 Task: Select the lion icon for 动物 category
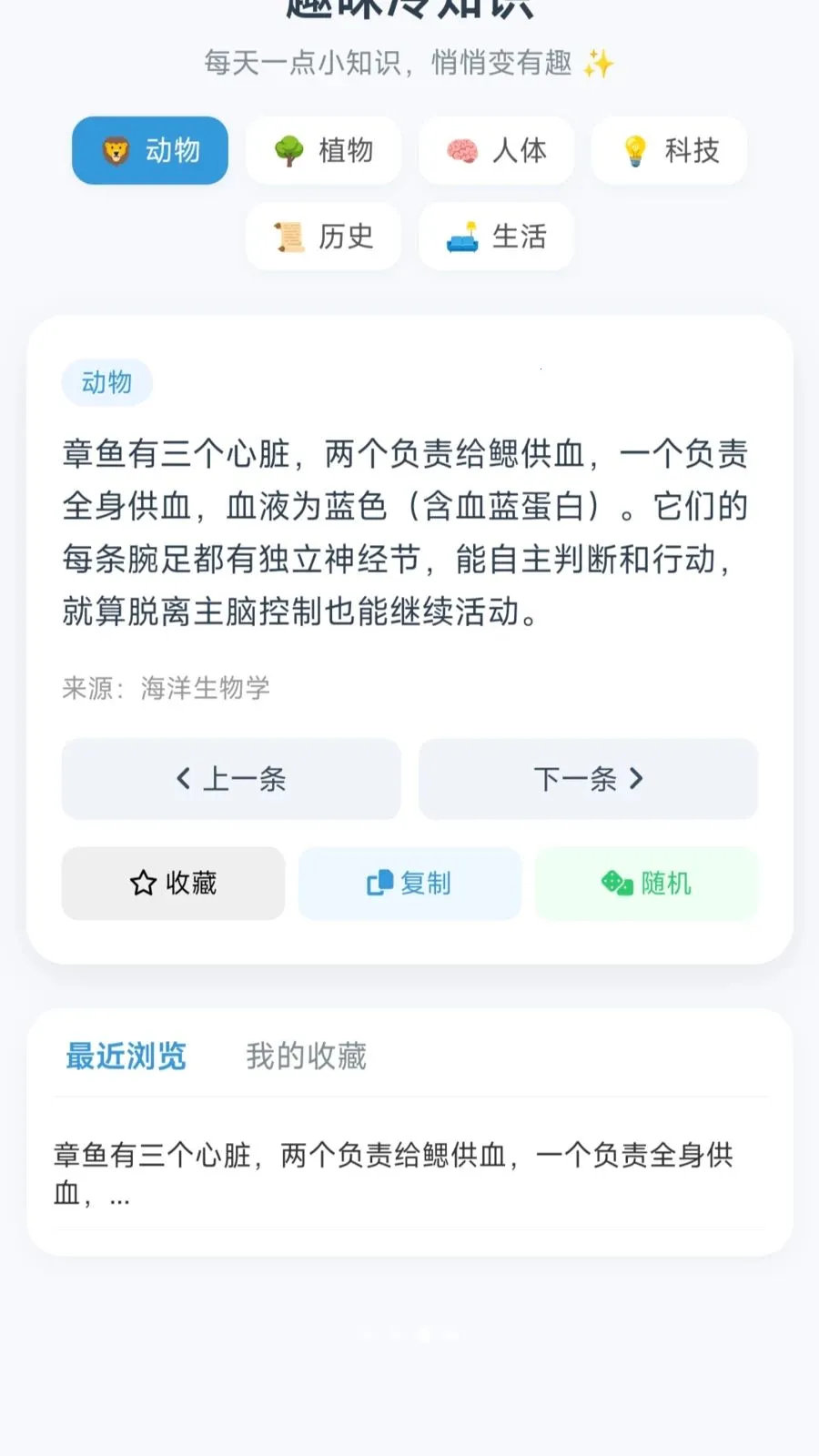coord(112,151)
